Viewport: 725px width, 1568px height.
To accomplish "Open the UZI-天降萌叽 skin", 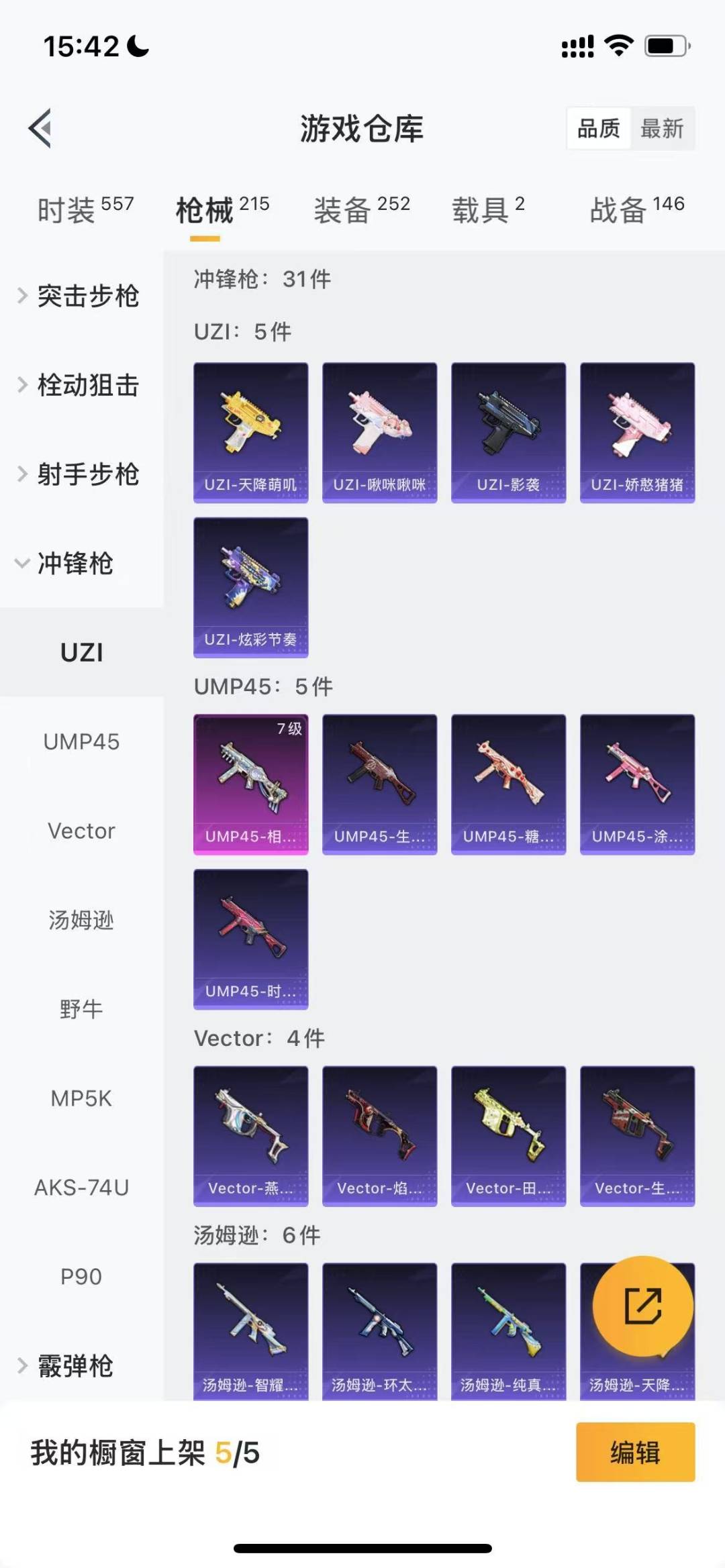I will pyautogui.click(x=251, y=433).
